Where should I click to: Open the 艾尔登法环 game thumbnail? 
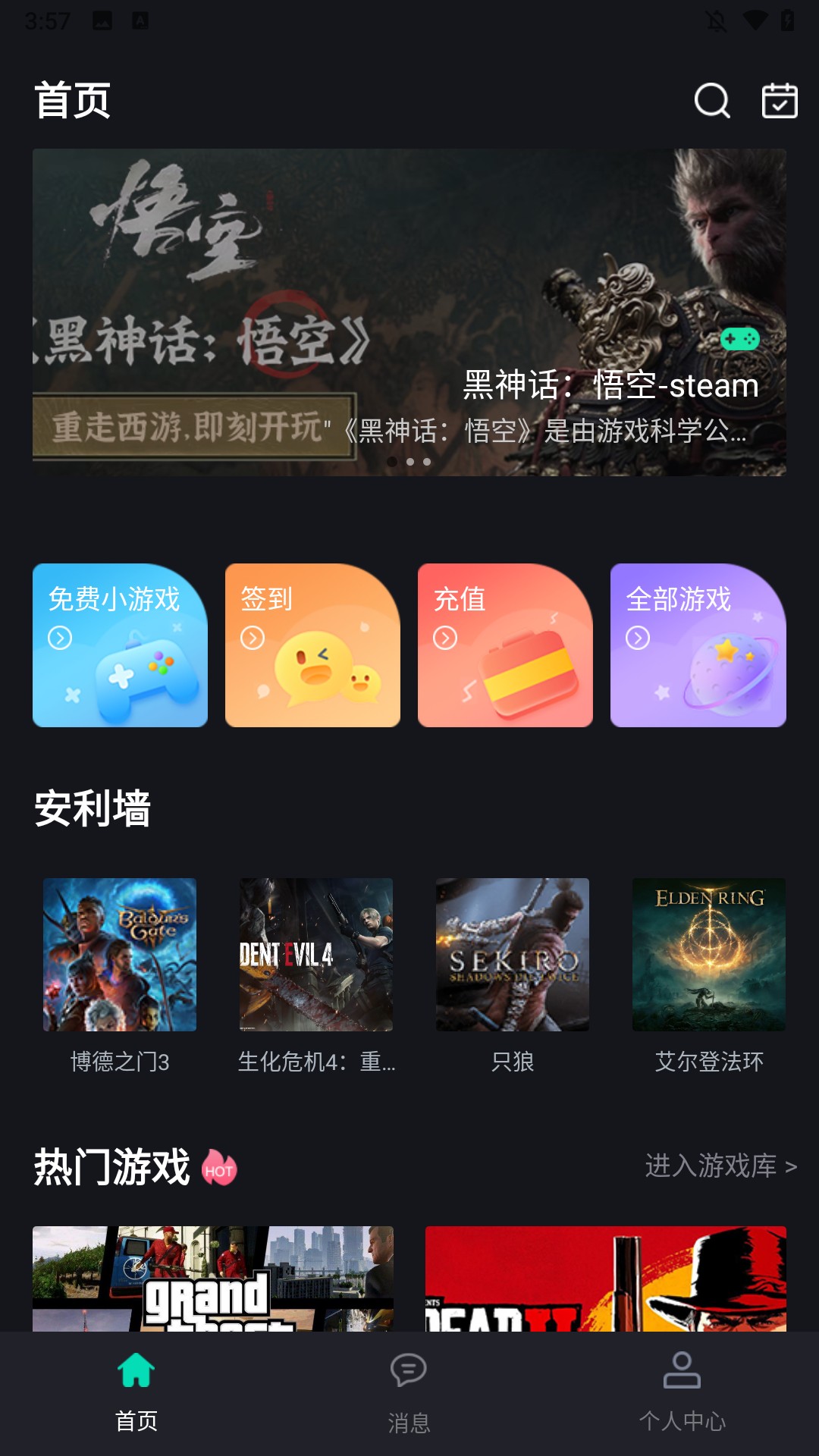[708, 955]
